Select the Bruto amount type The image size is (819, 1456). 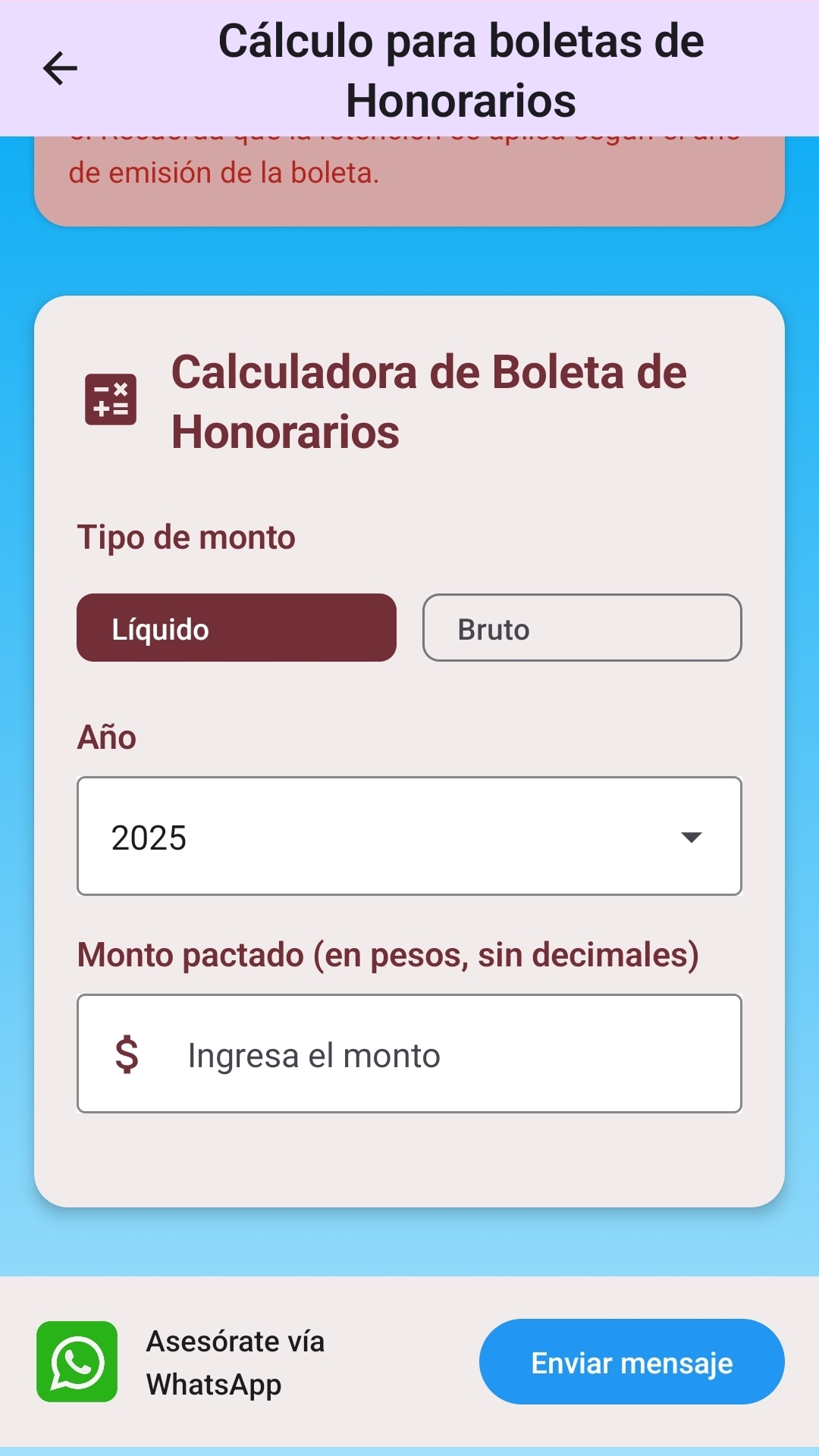point(581,628)
